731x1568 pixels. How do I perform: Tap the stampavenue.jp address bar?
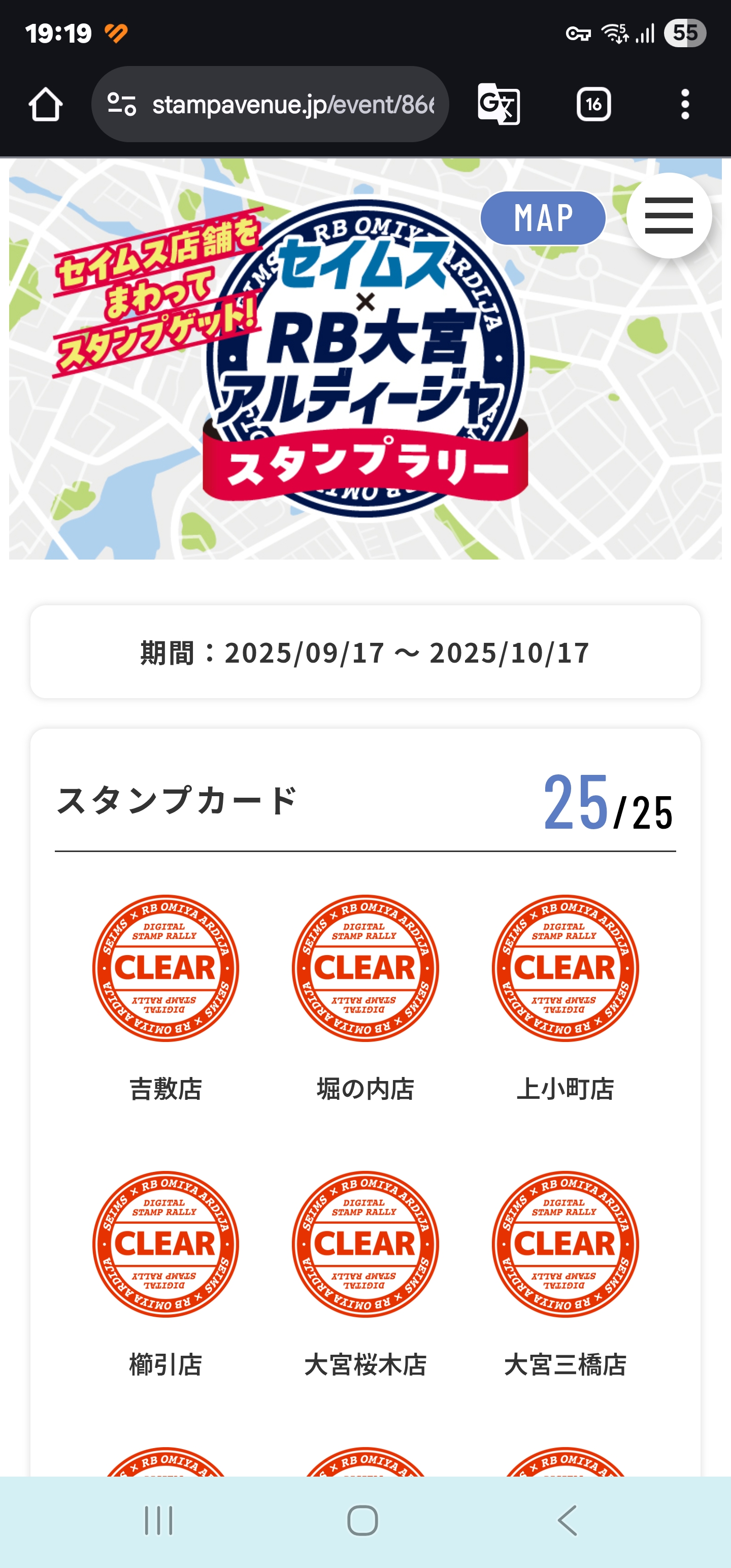[292, 105]
